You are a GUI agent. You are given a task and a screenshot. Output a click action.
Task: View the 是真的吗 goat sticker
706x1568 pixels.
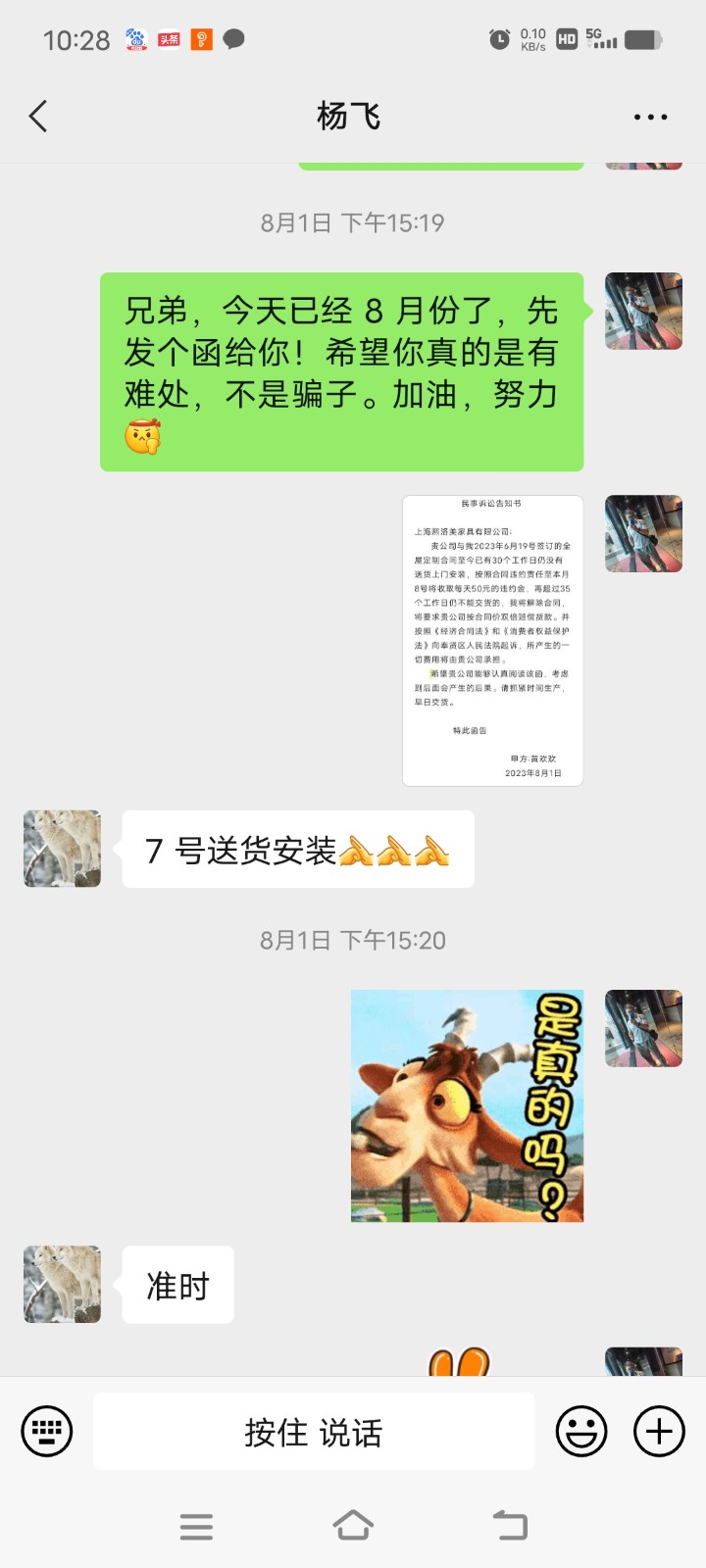click(467, 1105)
